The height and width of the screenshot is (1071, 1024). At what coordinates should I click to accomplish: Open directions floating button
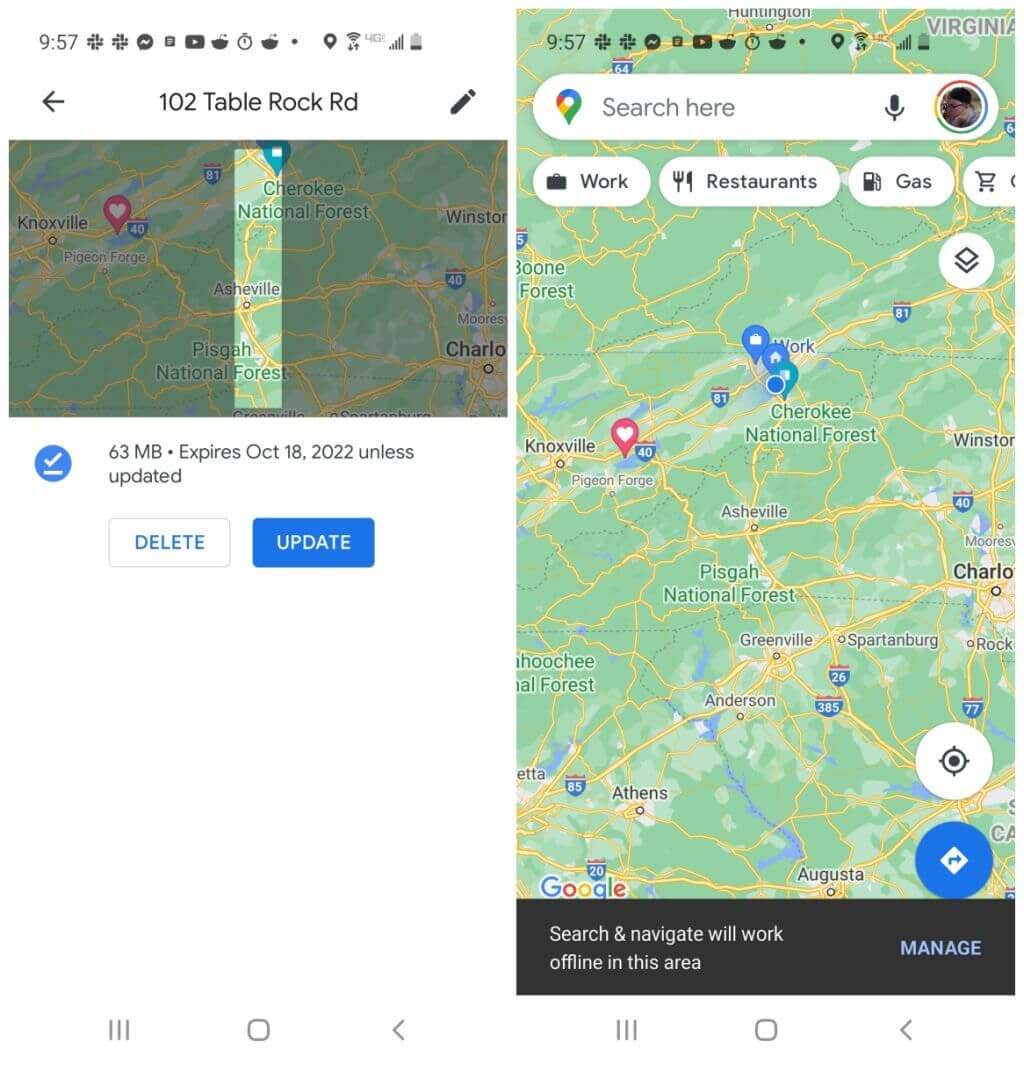click(954, 860)
